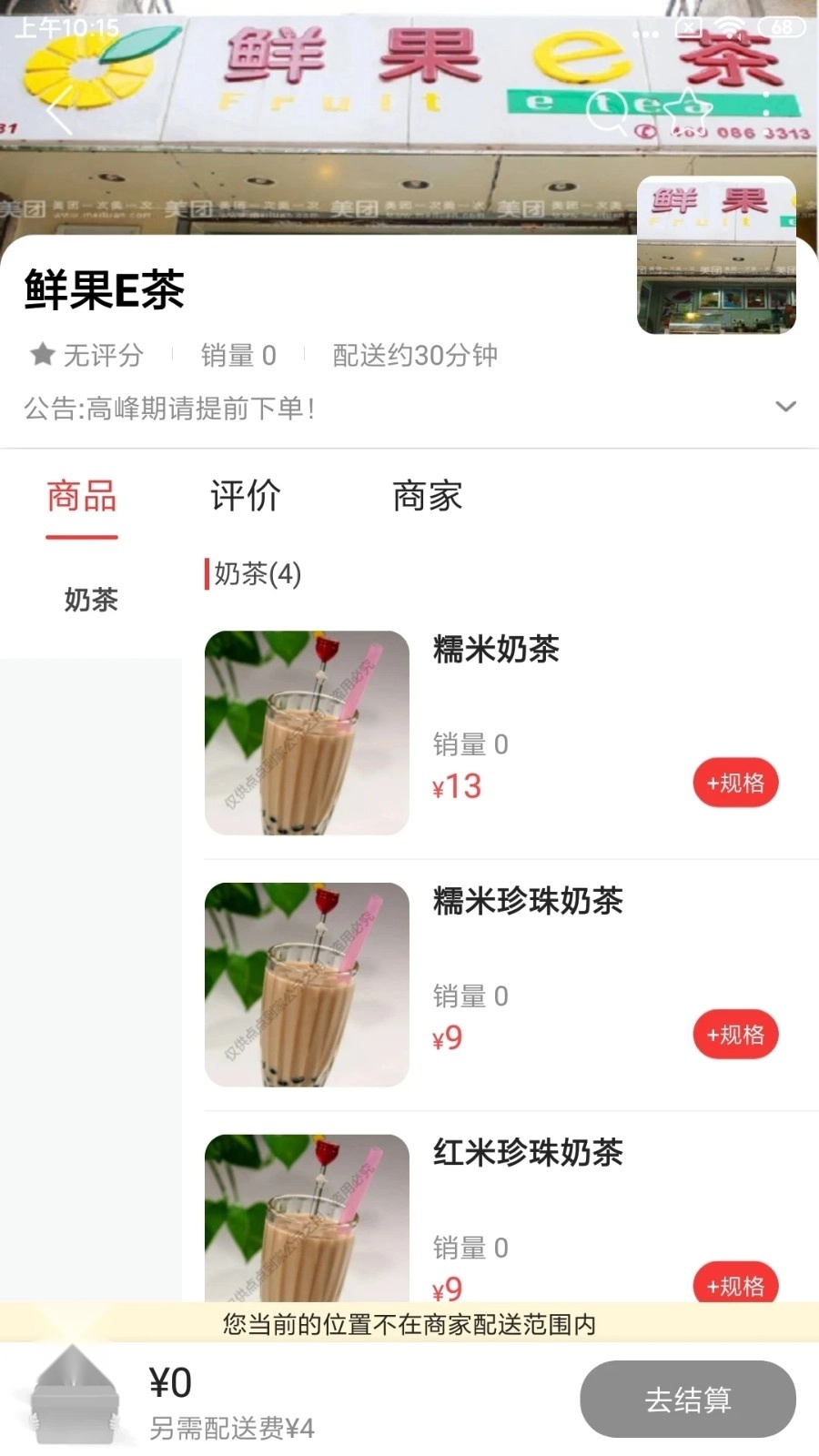Expand the 奶茶(4) category section
This screenshot has width=819, height=1456.
click(x=254, y=574)
